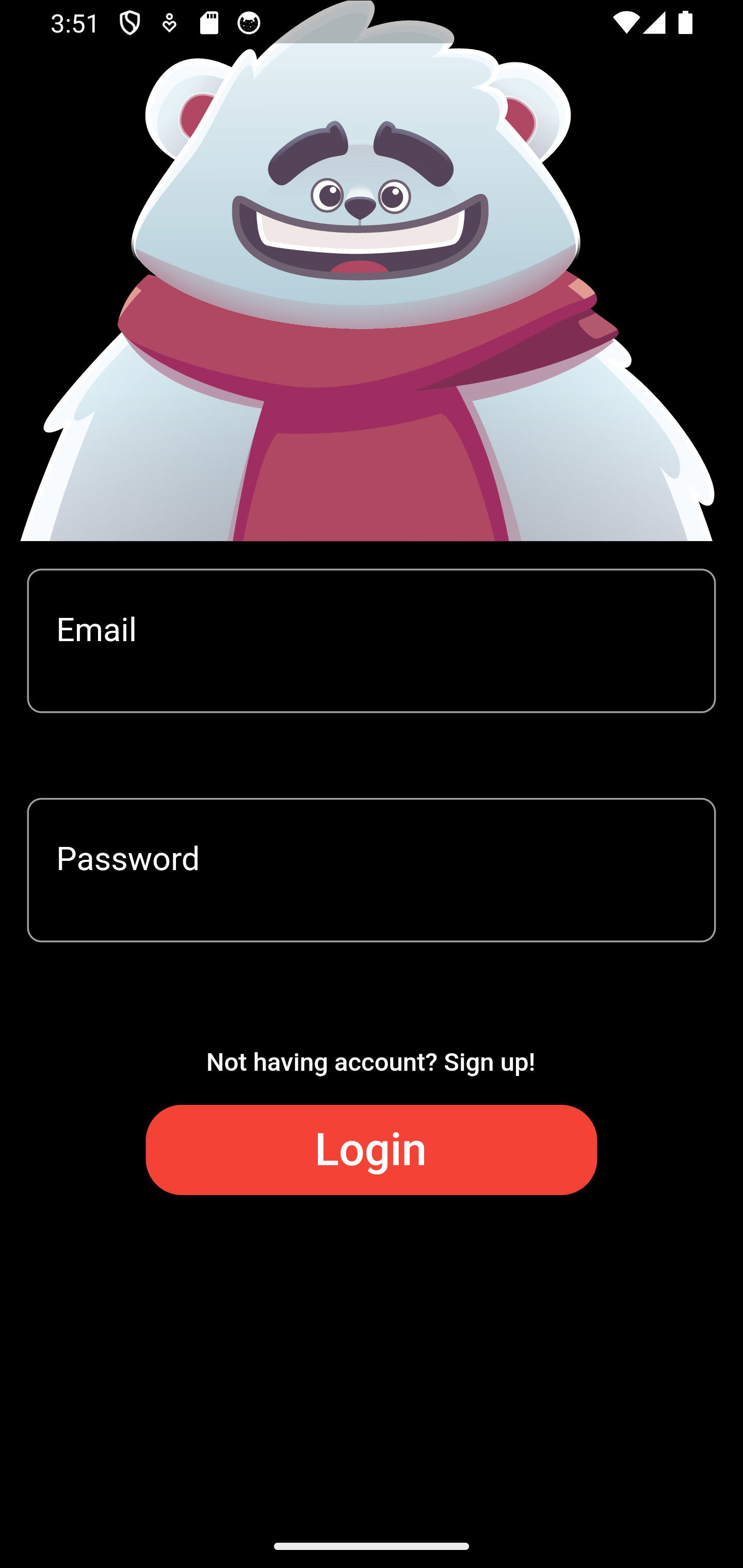743x1568 pixels.
Task: Click the cookie-shaped status bar icon
Action: 249,23
